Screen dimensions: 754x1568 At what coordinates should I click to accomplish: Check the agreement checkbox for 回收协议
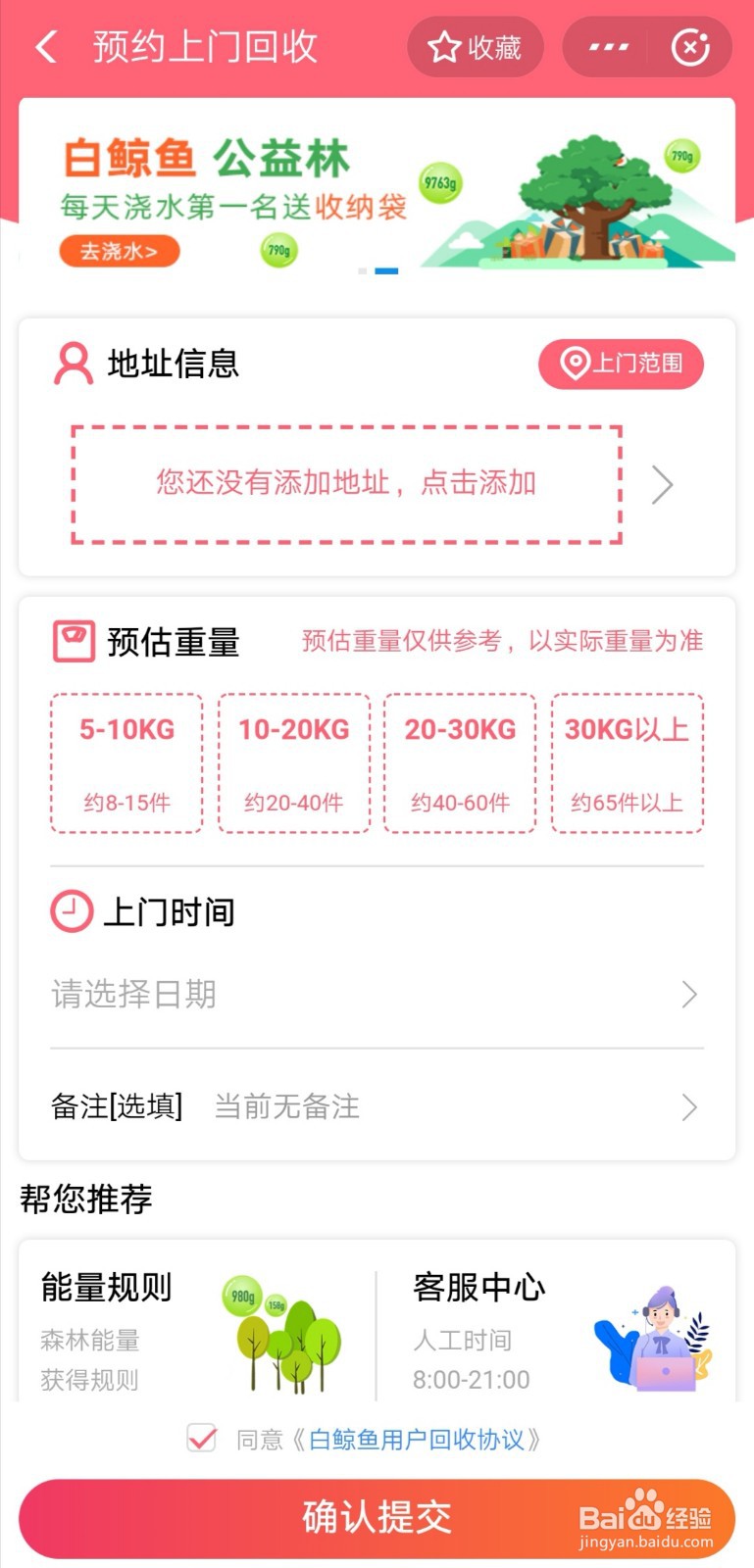pos(201,1440)
